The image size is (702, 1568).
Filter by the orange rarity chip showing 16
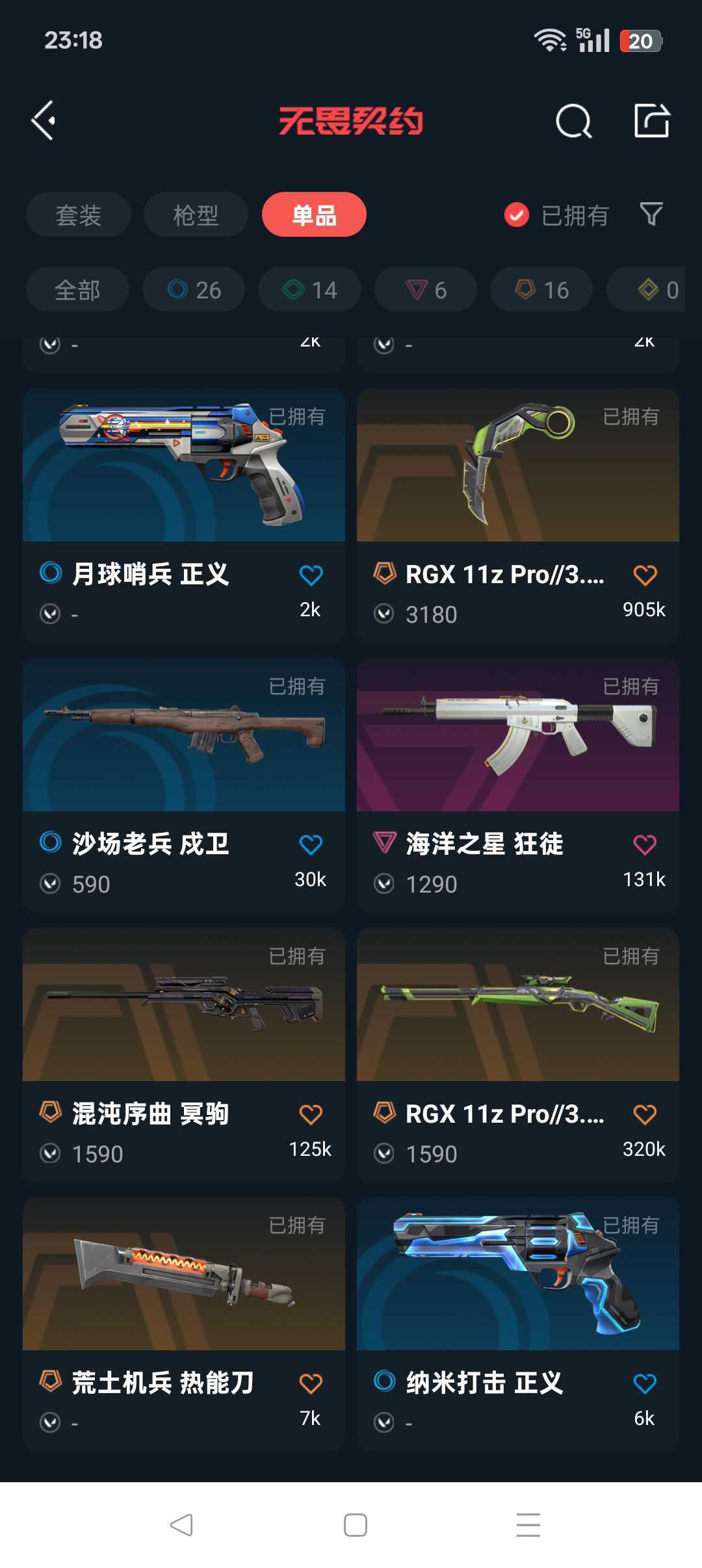coord(541,289)
